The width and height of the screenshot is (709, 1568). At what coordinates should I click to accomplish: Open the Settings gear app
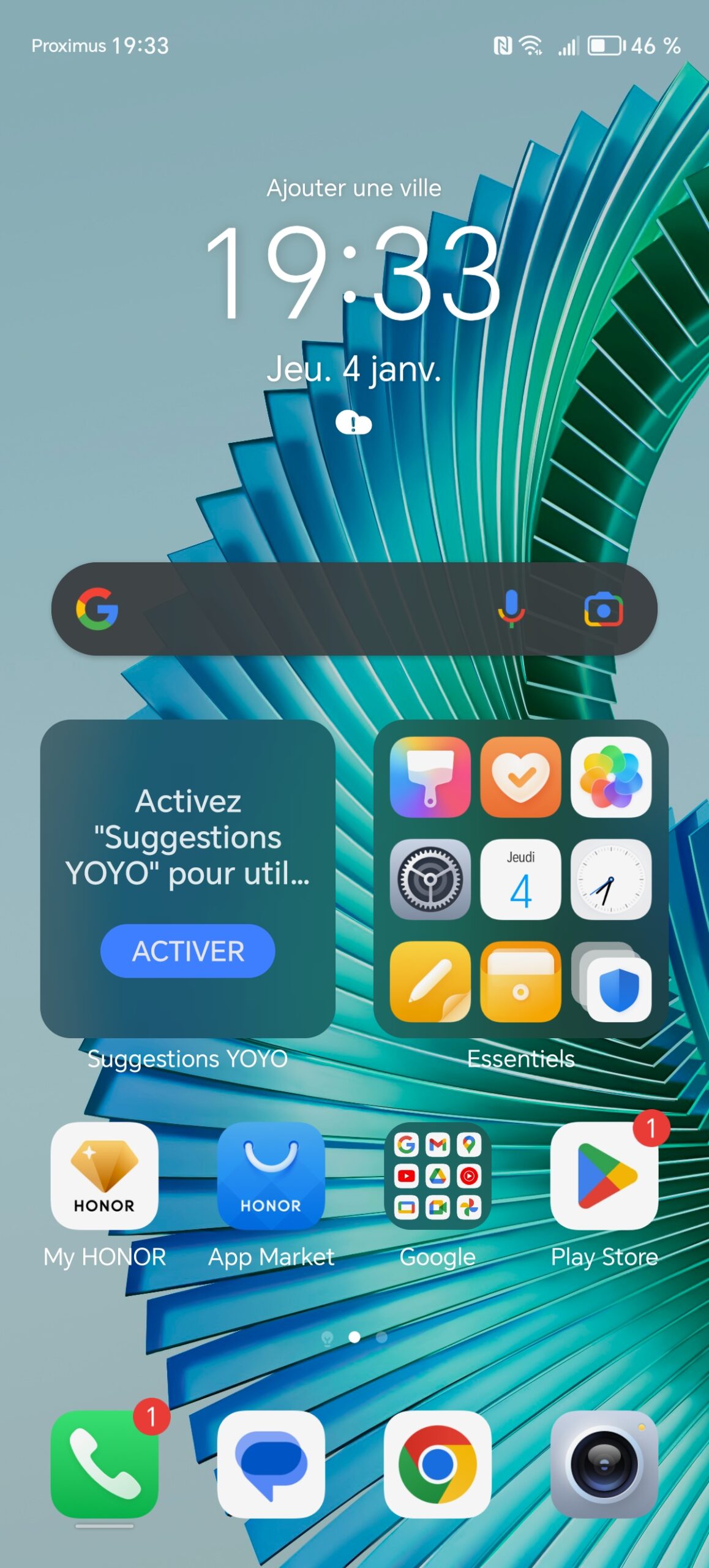(x=430, y=879)
